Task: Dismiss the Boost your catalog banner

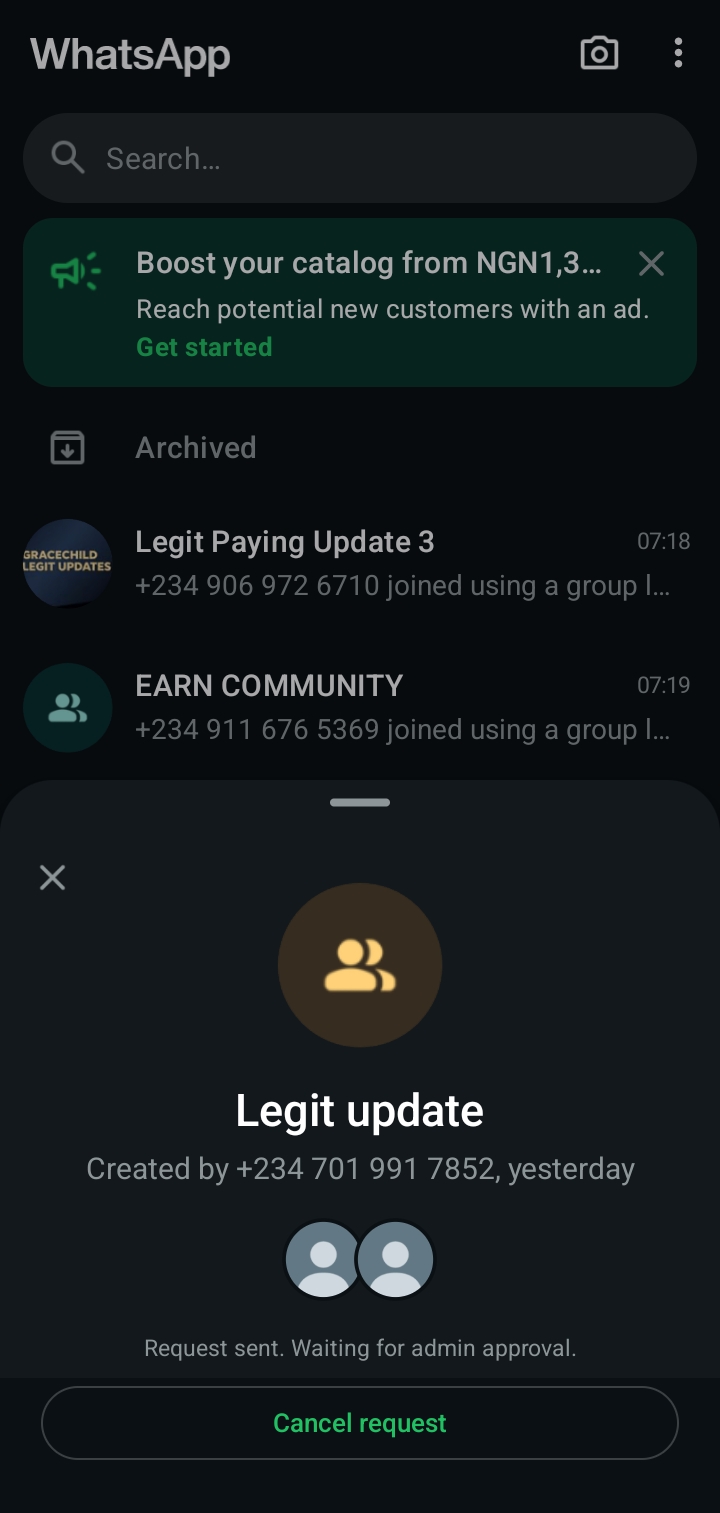Action: click(651, 264)
